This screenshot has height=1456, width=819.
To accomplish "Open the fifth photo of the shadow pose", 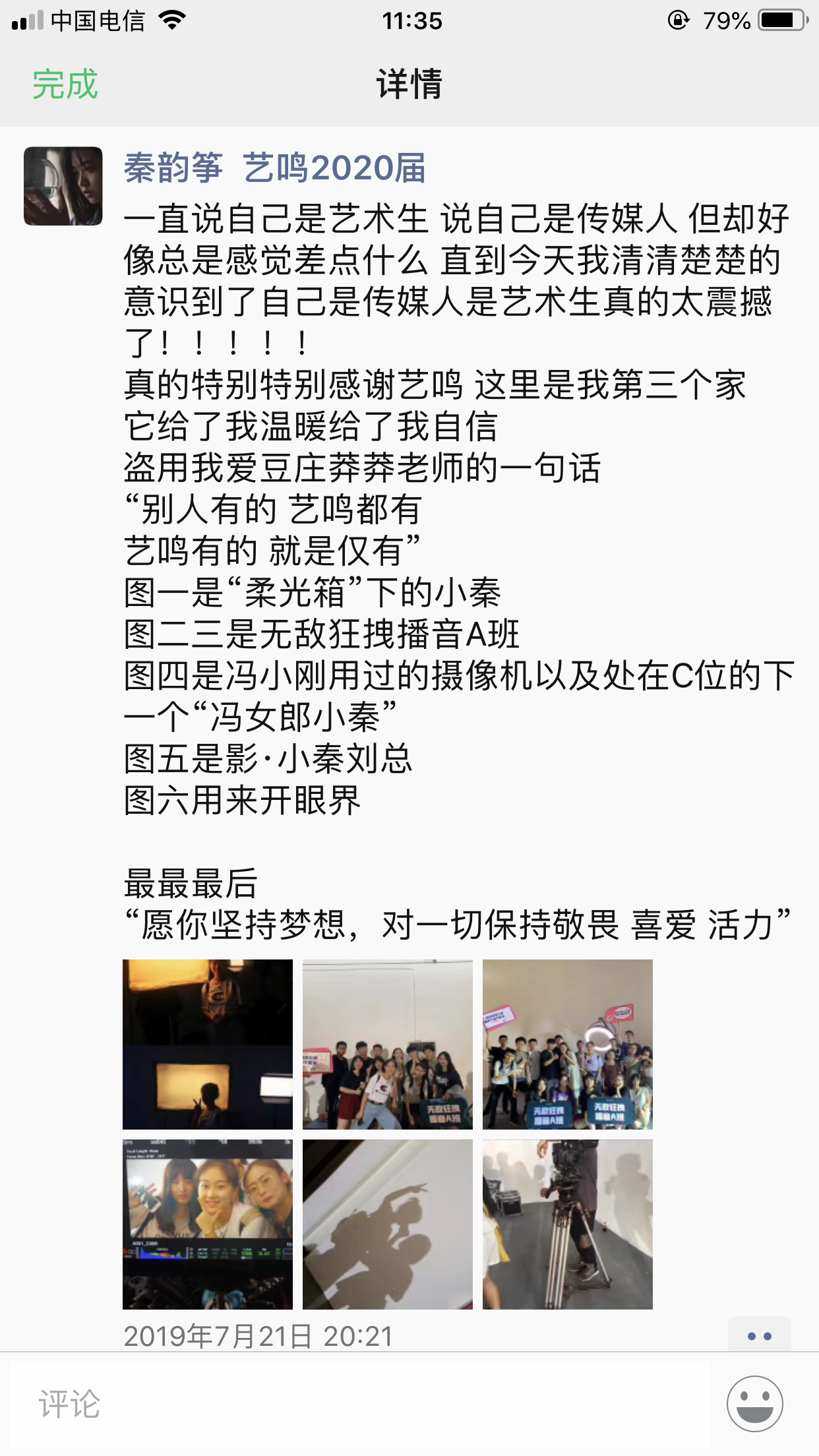I will click(x=388, y=1224).
